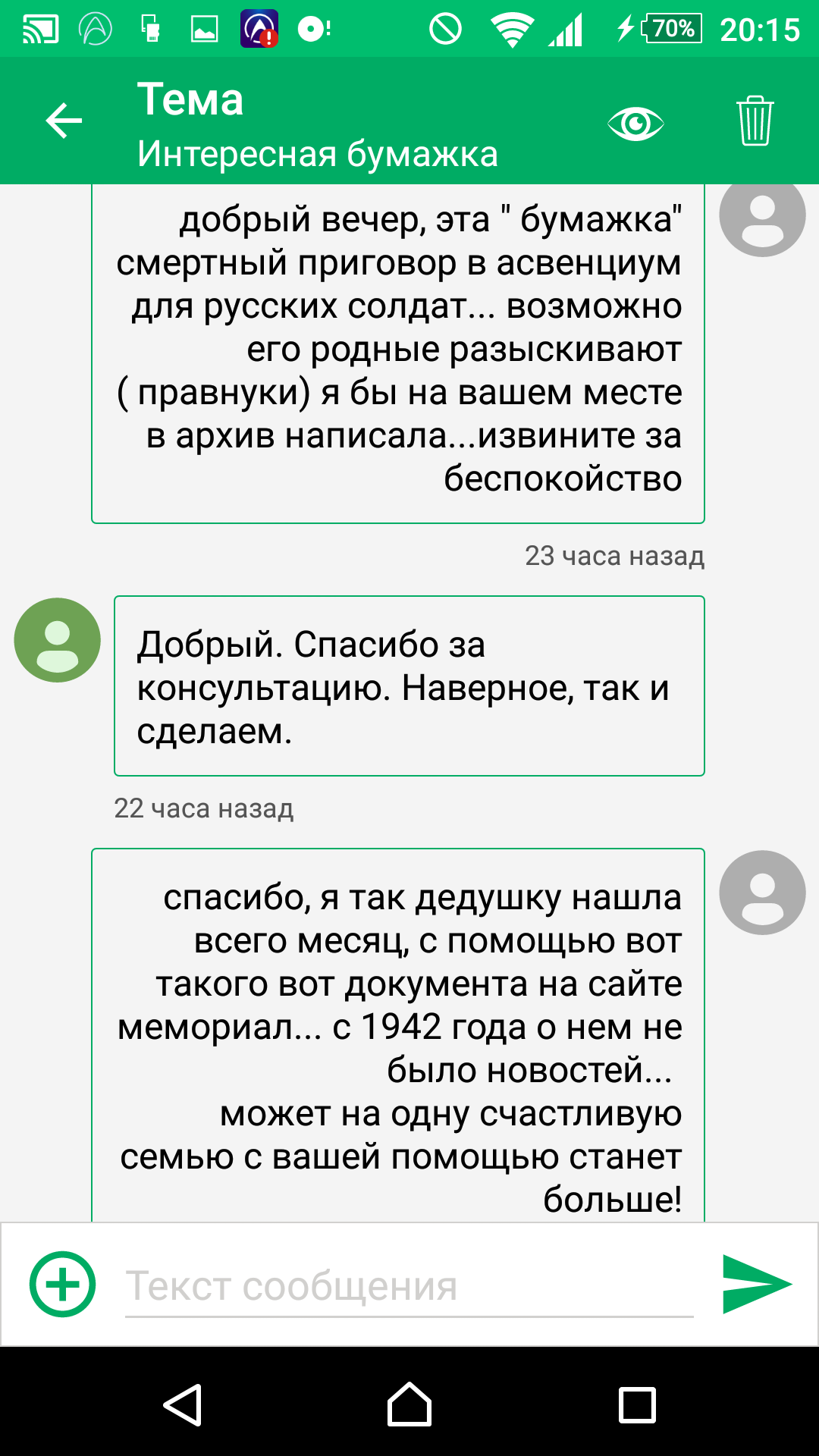819x1456 pixels.
Task: Go back using the header arrow
Action: point(64,121)
